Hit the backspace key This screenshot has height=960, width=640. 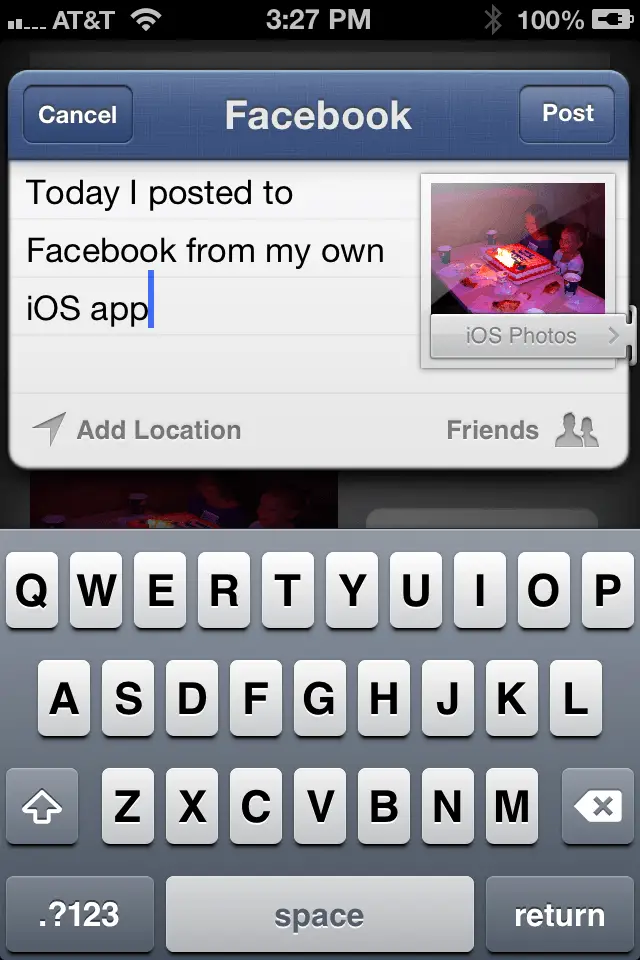(x=598, y=807)
